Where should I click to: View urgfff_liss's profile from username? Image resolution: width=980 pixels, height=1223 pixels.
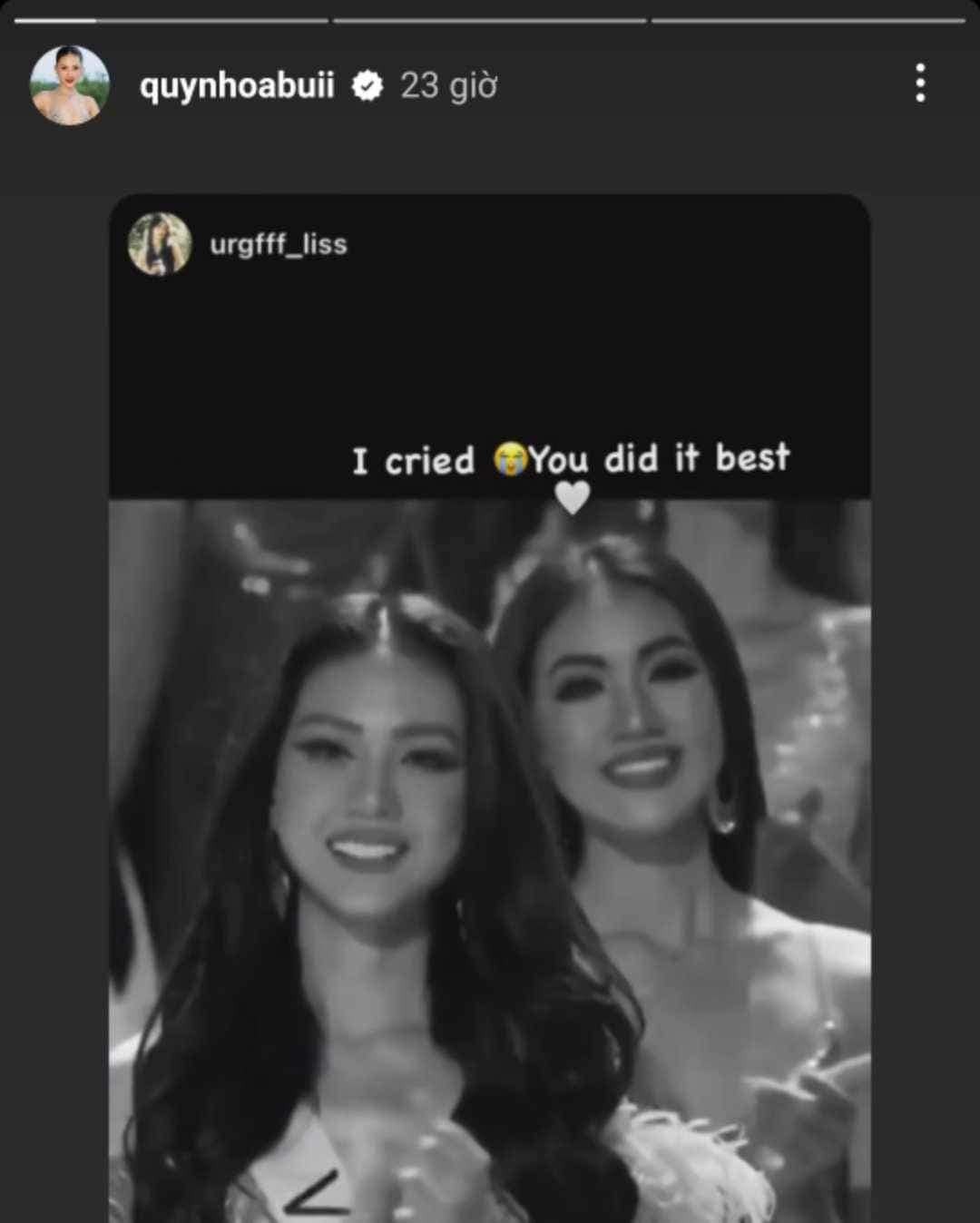(x=278, y=245)
